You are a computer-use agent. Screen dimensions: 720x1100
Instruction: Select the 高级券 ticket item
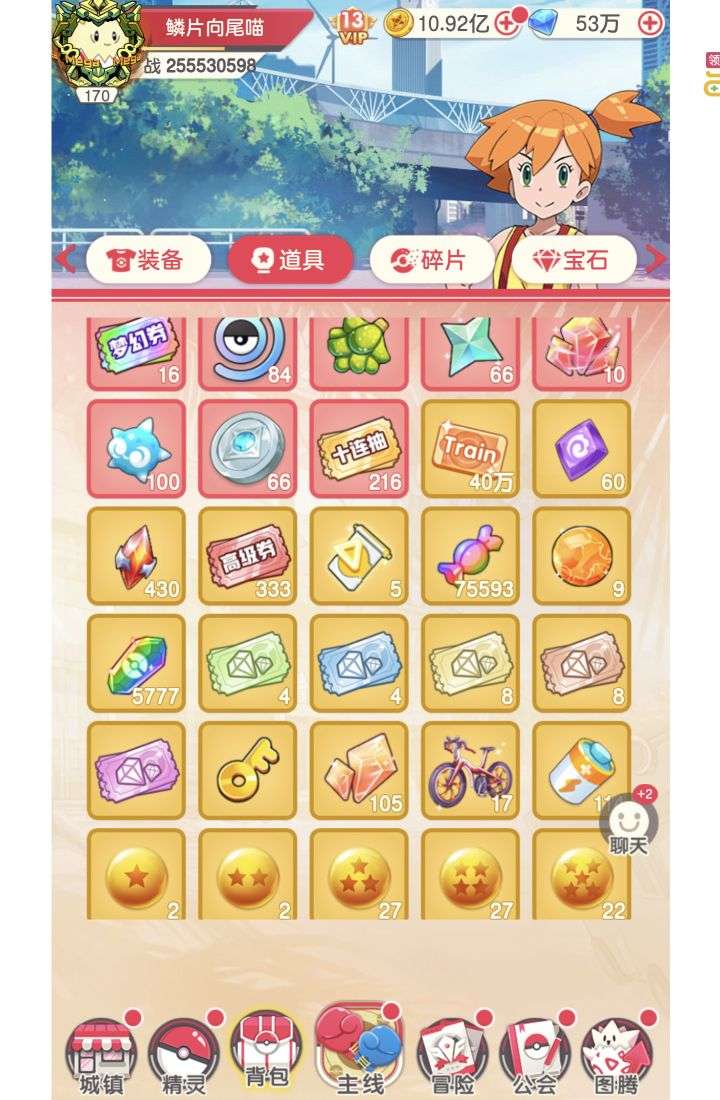[x=248, y=555]
